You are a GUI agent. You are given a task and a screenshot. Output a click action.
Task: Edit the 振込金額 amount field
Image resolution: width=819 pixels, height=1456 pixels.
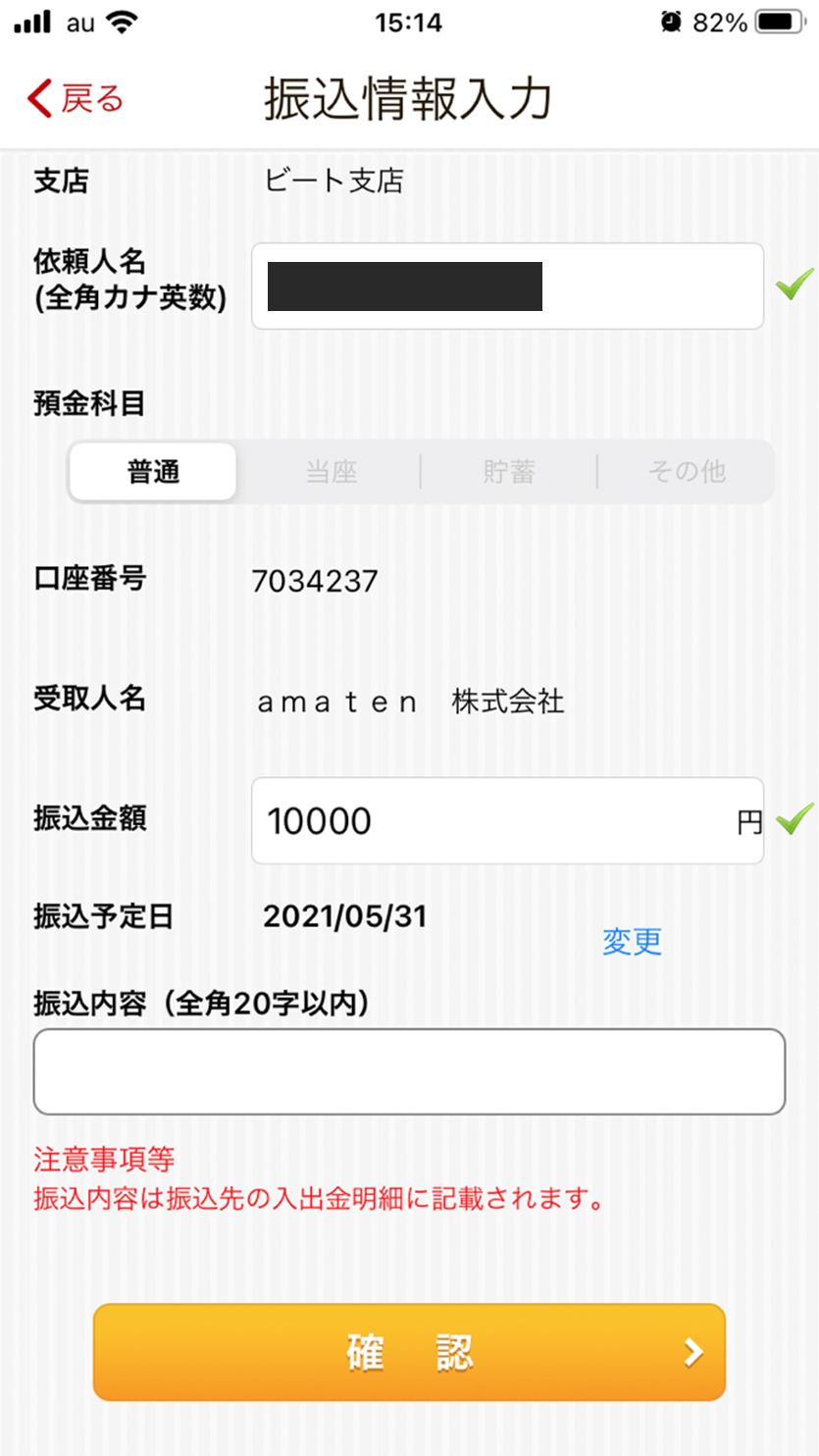pyautogui.click(x=507, y=821)
